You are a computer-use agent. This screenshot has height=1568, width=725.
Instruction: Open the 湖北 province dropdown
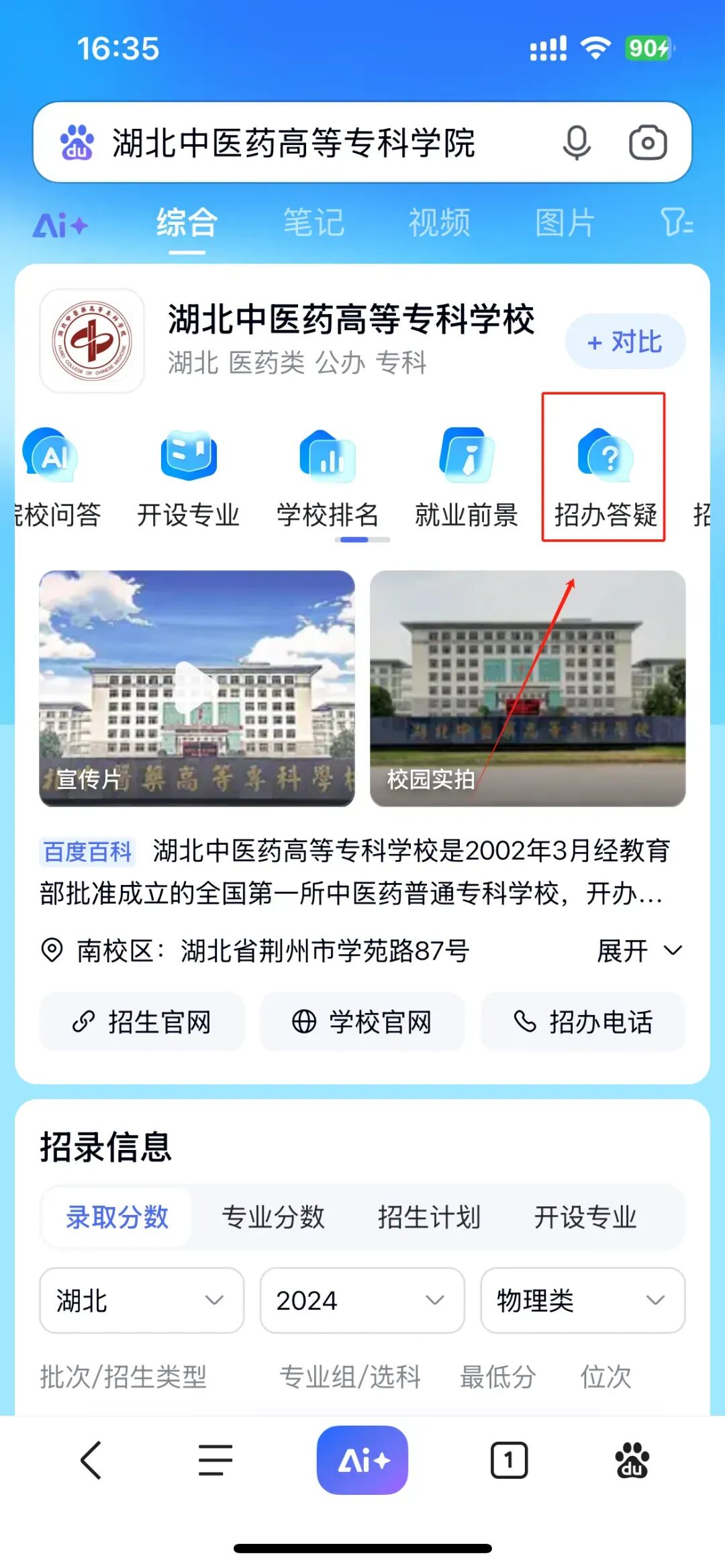[142, 1300]
